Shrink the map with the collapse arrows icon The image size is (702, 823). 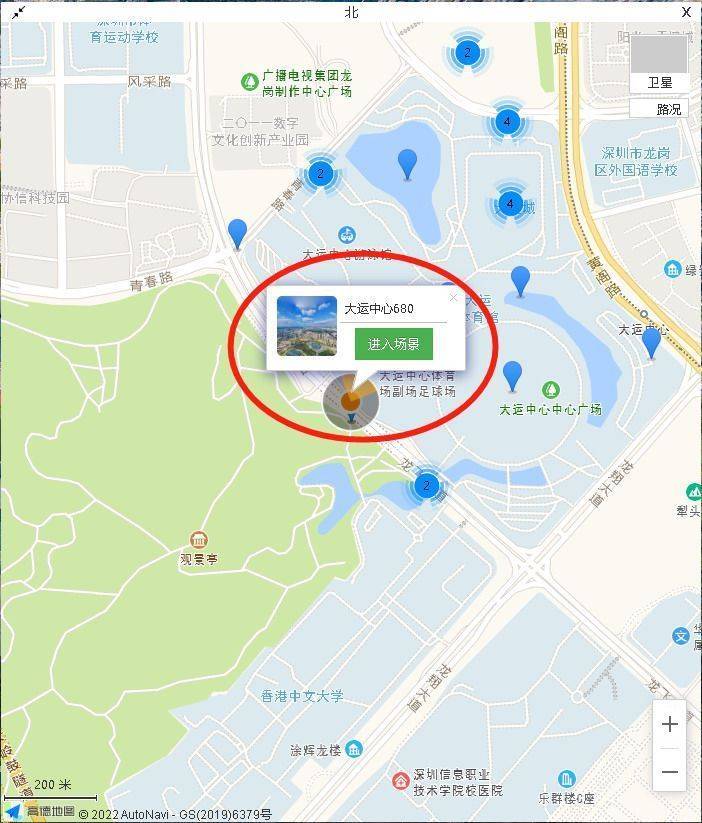17,12
